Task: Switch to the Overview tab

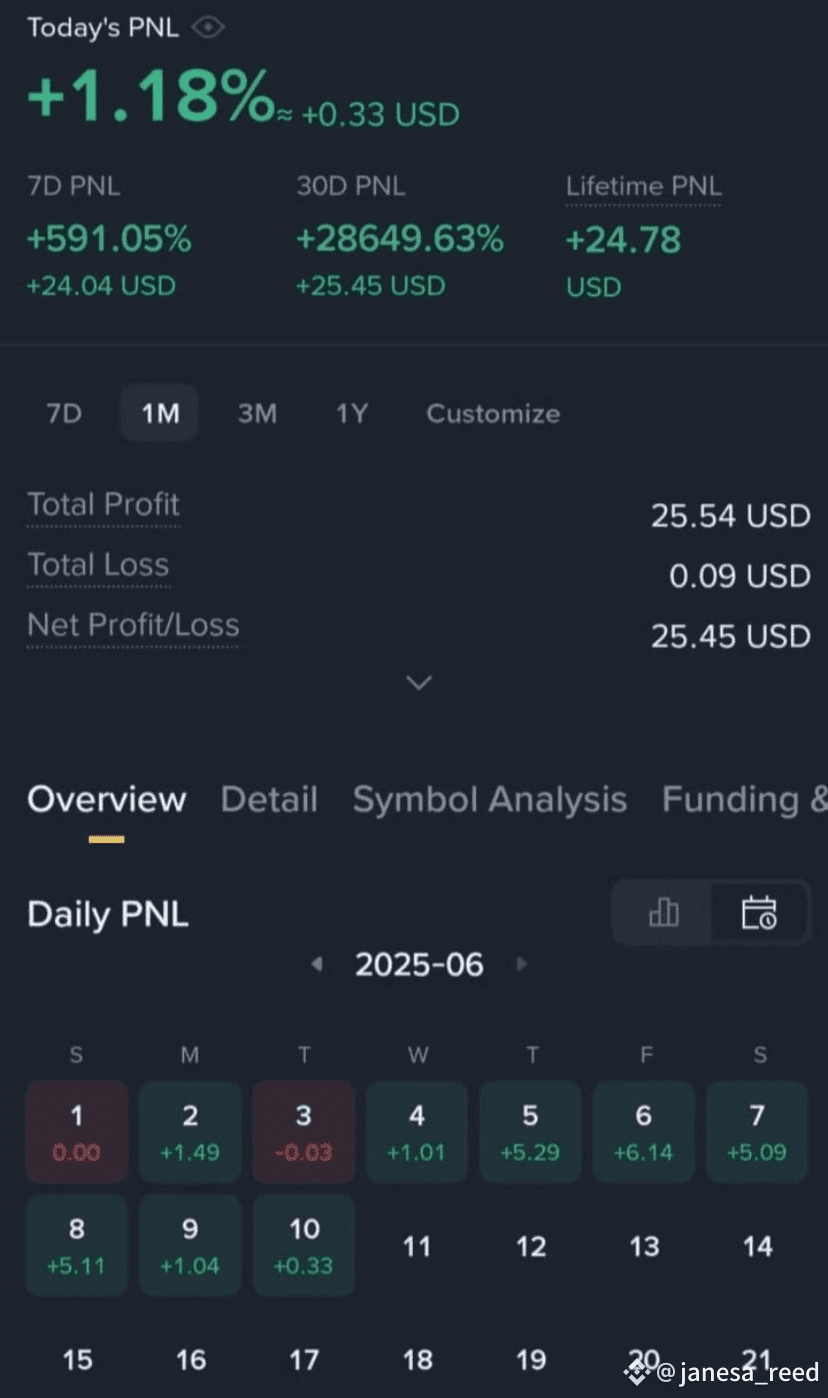Action: (106, 800)
